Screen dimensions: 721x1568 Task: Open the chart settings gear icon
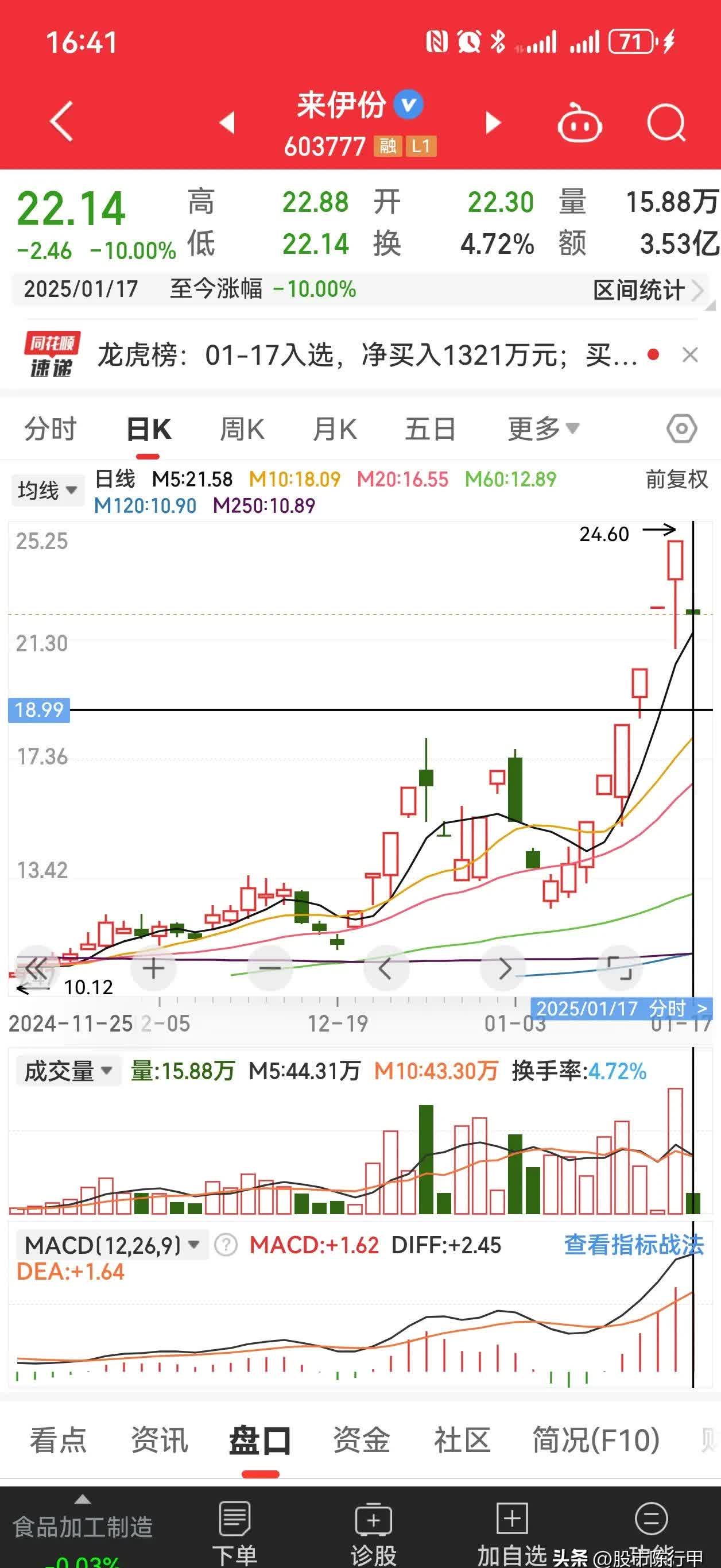(681, 428)
